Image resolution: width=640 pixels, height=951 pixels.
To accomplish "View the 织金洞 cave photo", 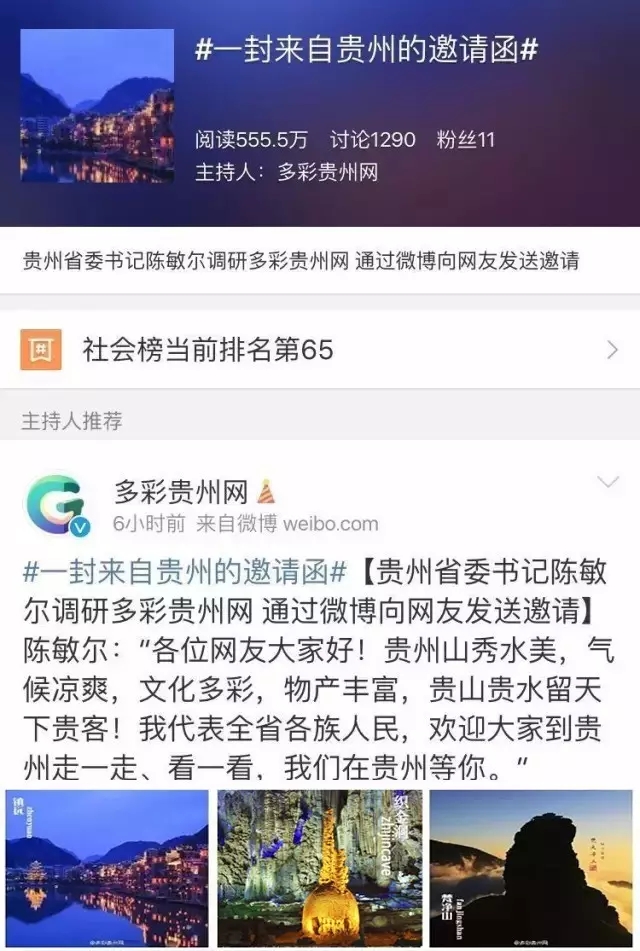I will pyautogui.click(x=319, y=868).
